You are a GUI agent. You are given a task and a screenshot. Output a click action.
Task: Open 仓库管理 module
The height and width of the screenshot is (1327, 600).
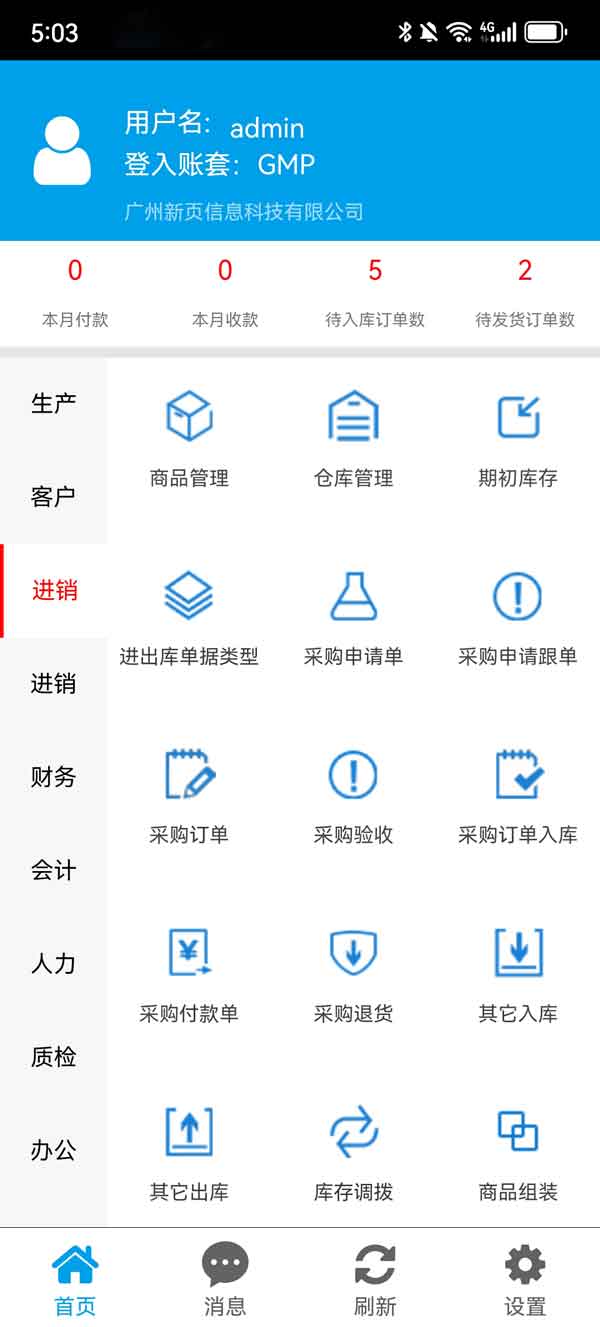[x=353, y=438]
